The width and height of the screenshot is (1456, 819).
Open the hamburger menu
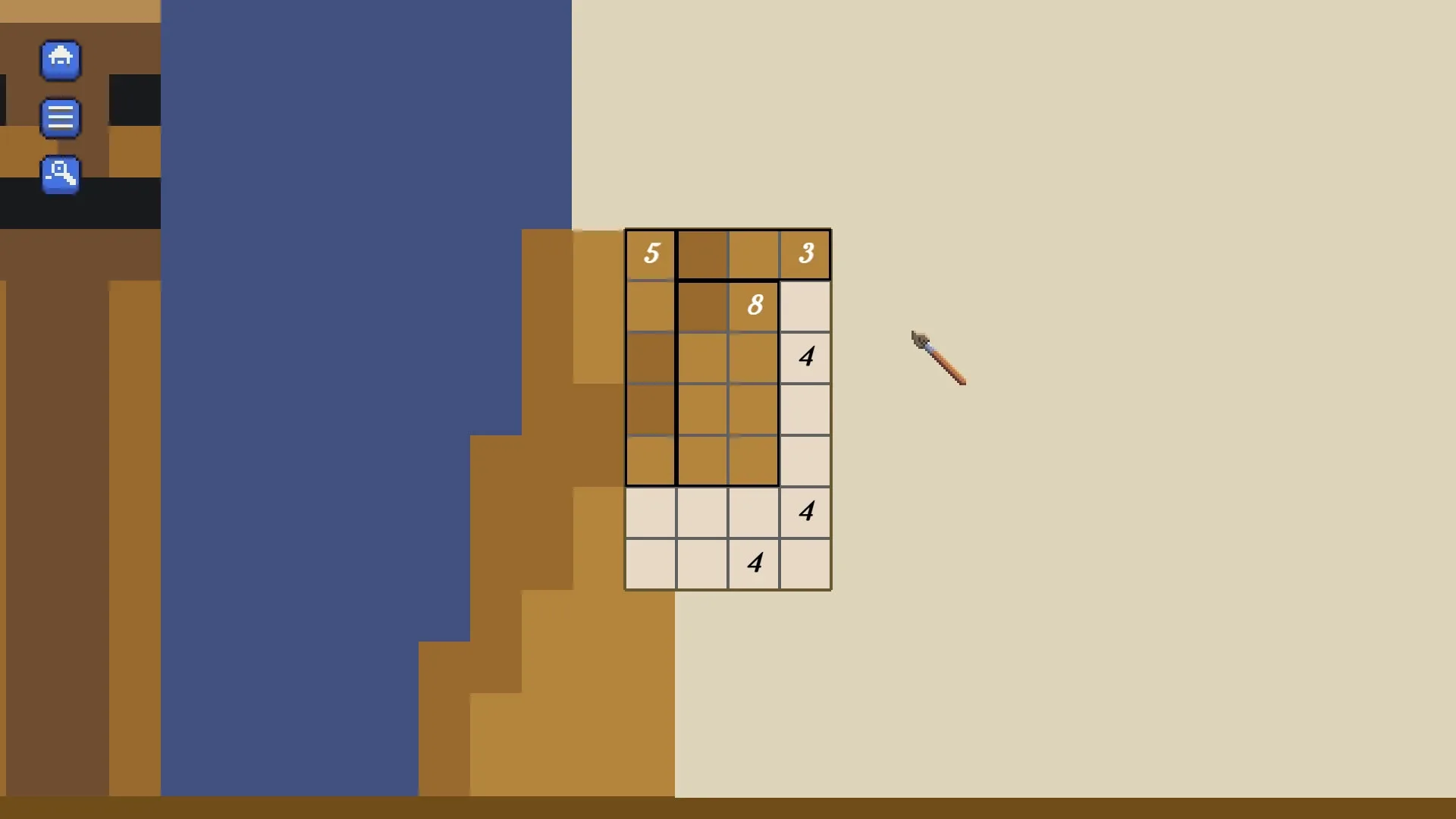(61, 118)
